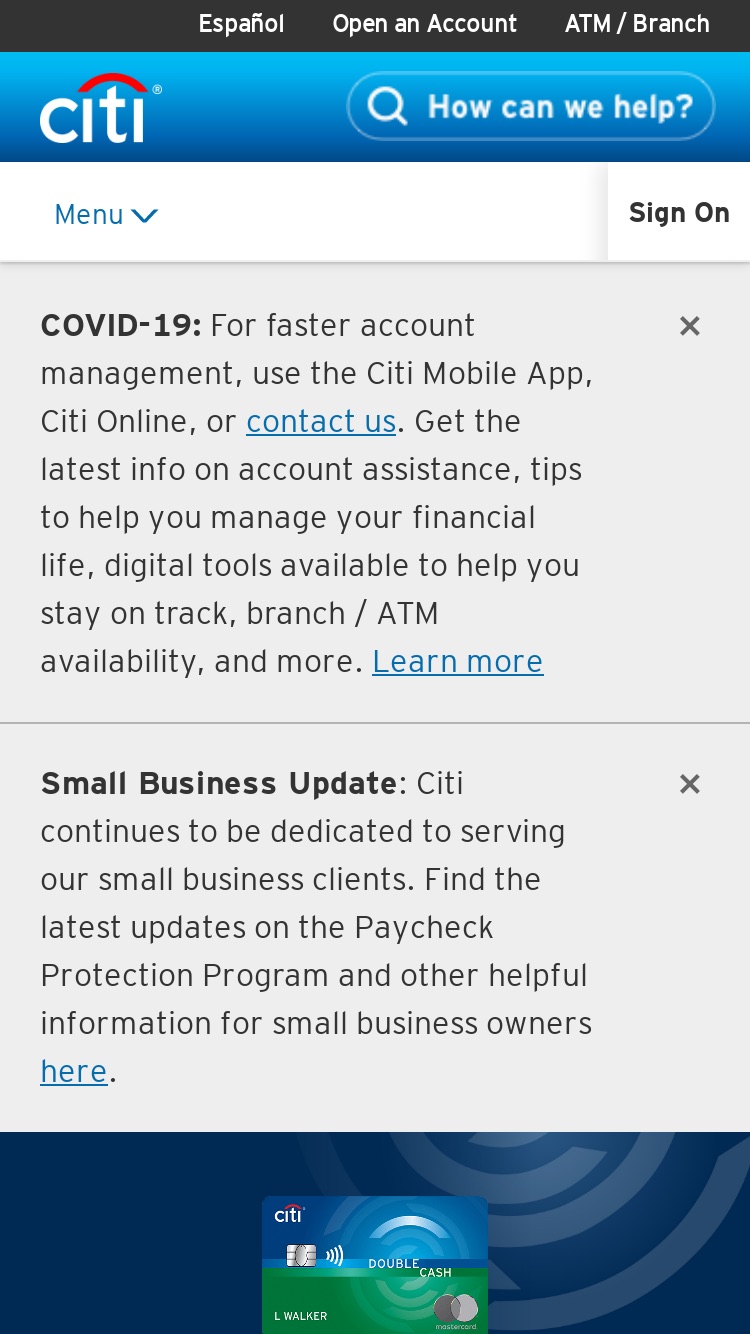Tap the How can we help search box
750x1334 pixels.
point(531,106)
